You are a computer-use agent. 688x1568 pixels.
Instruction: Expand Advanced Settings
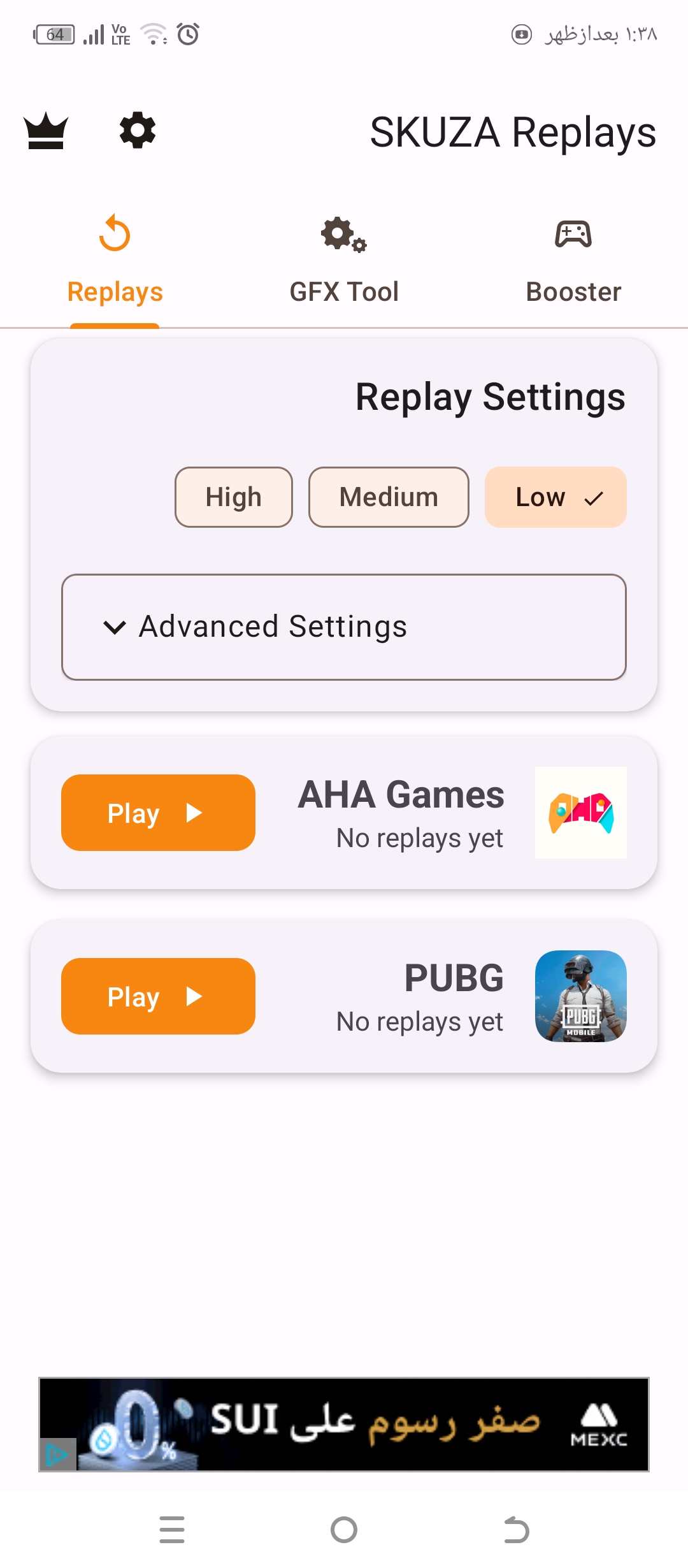pos(344,627)
